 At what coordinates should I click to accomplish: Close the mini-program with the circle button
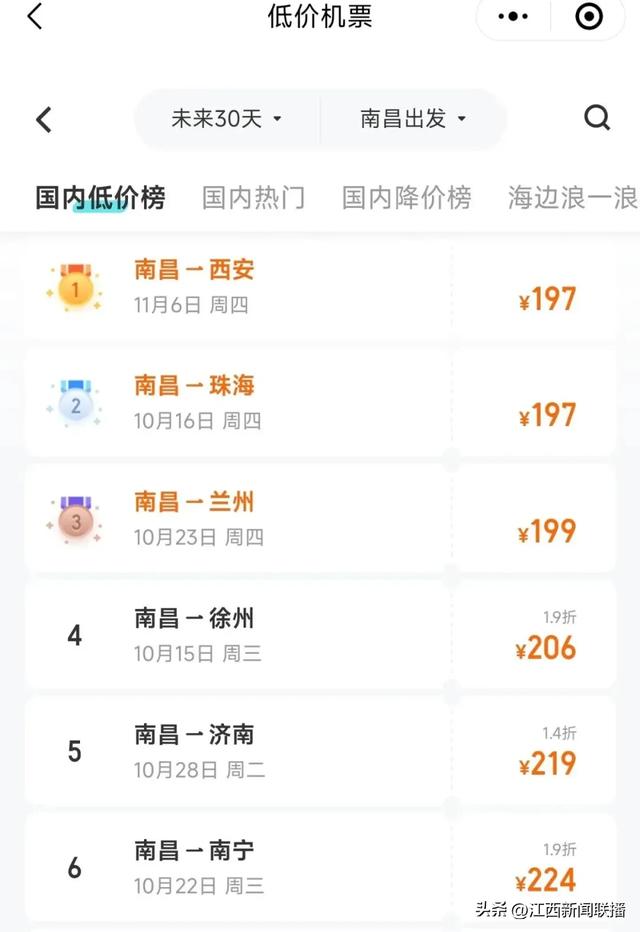(x=589, y=17)
